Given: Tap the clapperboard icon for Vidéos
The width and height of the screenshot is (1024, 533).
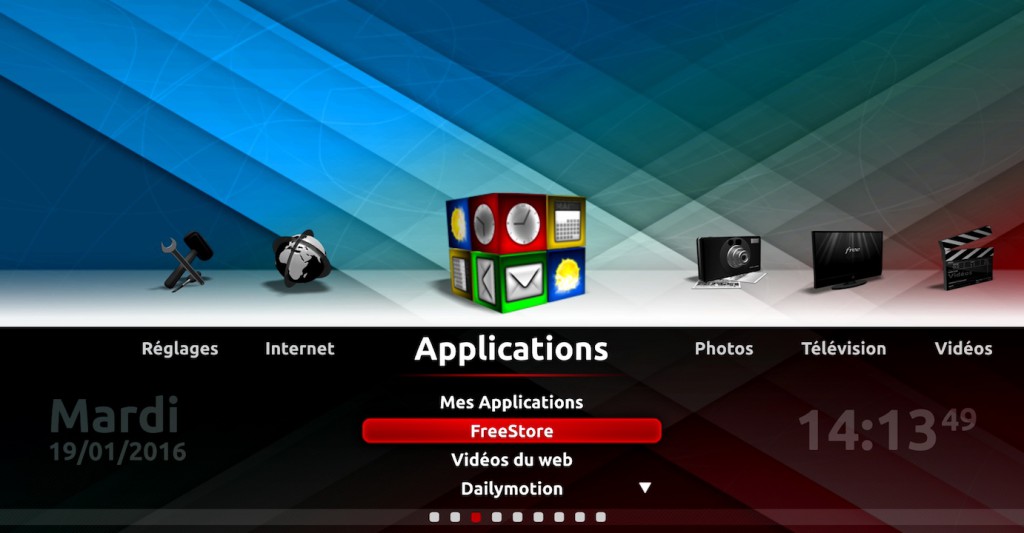Looking at the screenshot, I should (x=966, y=259).
